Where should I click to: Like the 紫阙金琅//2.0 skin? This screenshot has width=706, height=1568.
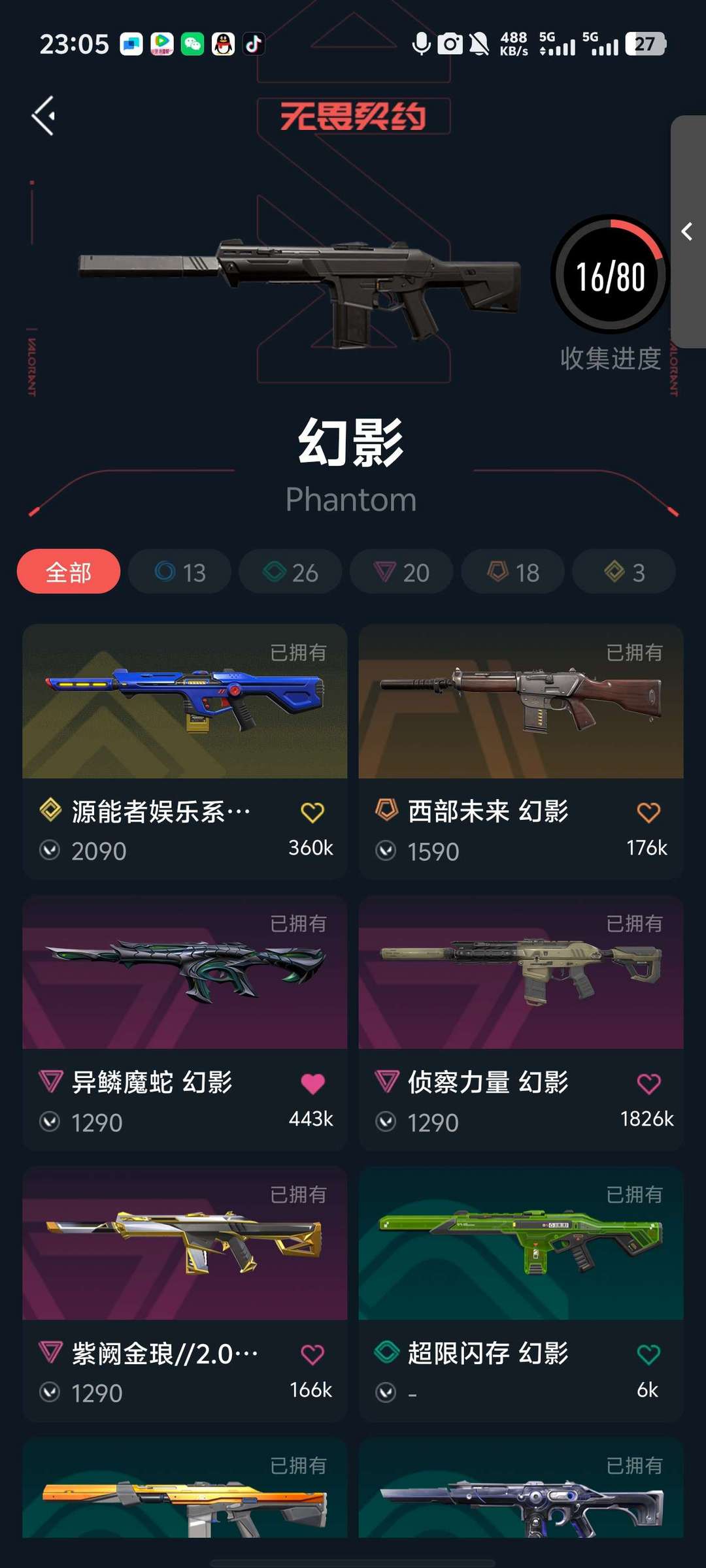coord(312,1354)
